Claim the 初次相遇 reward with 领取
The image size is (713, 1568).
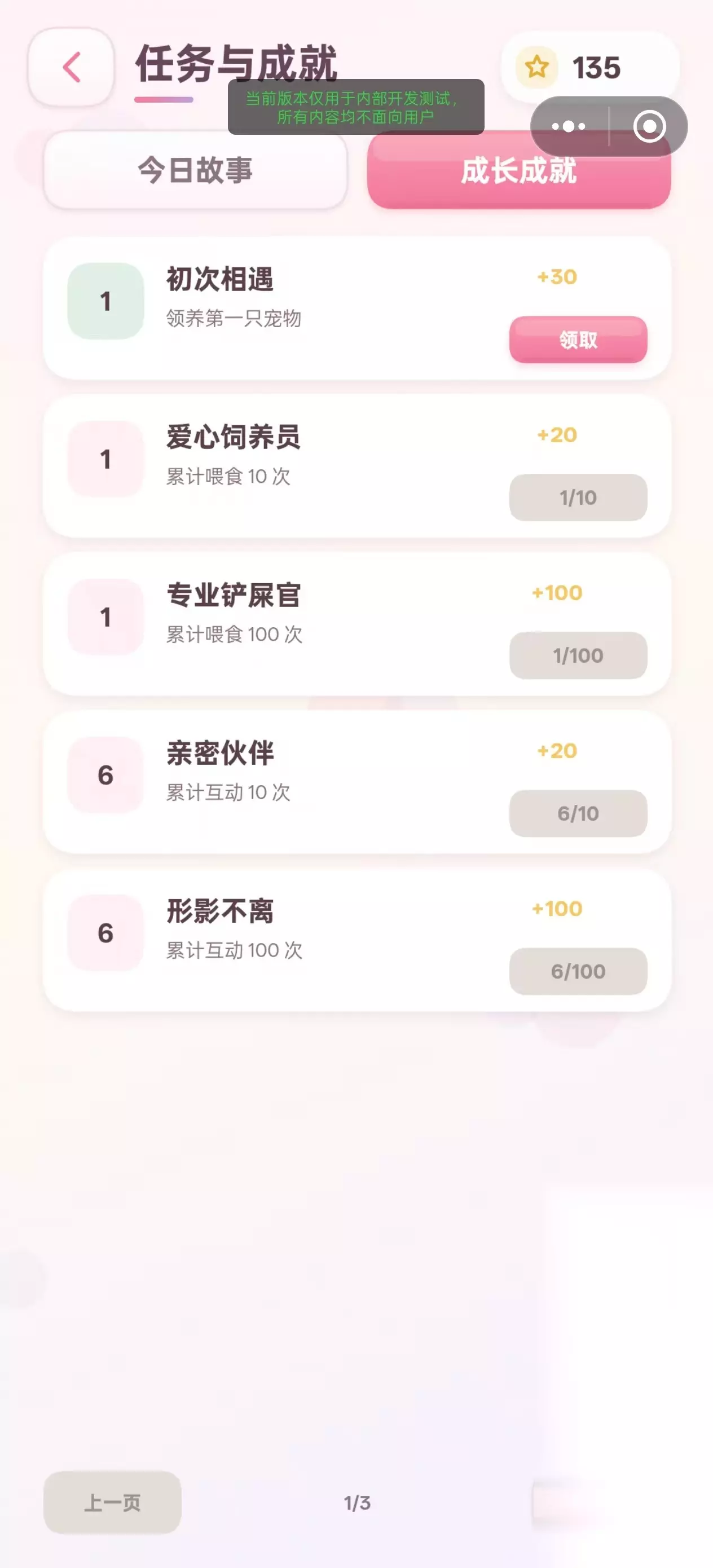[x=578, y=340]
